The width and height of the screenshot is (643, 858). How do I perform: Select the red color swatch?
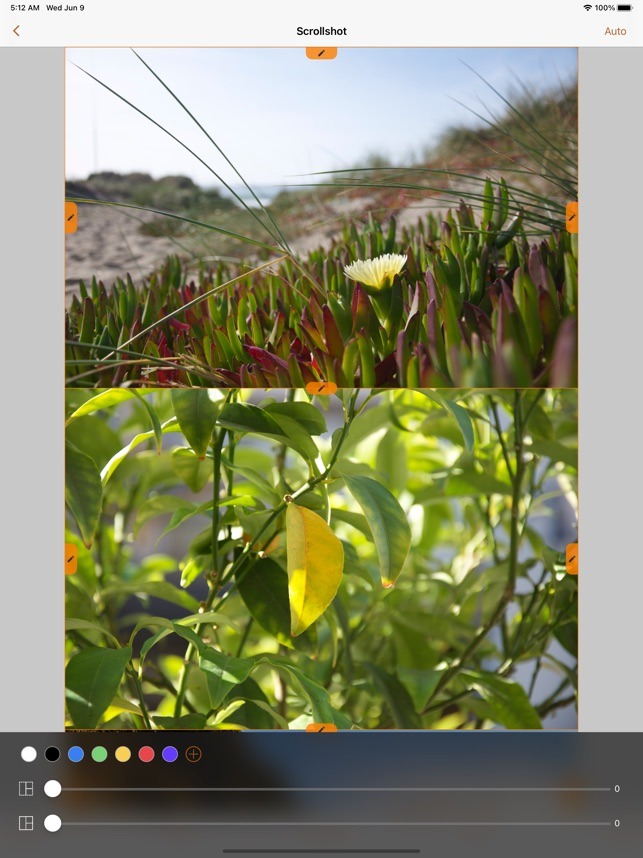(x=146, y=754)
